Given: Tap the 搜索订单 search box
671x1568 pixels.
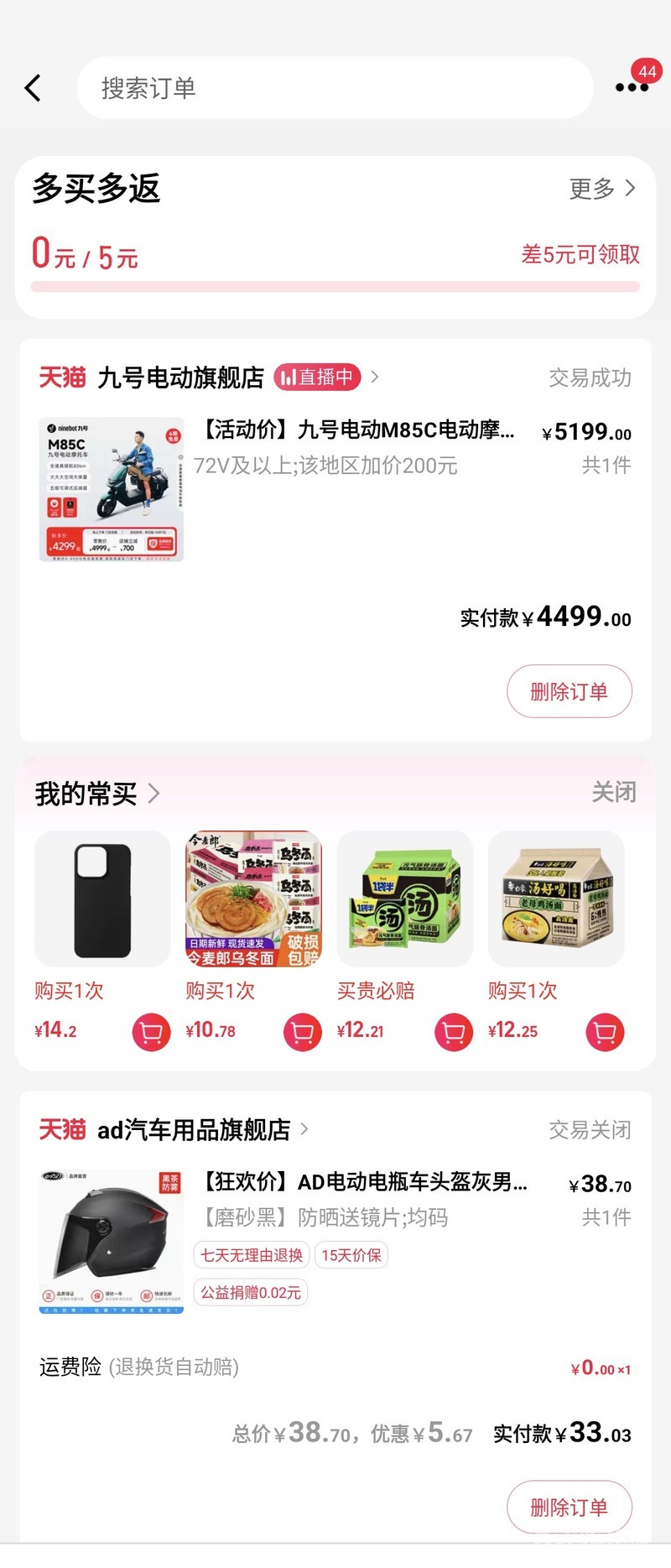Looking at the screenshot, I should [x=335, y=88].
